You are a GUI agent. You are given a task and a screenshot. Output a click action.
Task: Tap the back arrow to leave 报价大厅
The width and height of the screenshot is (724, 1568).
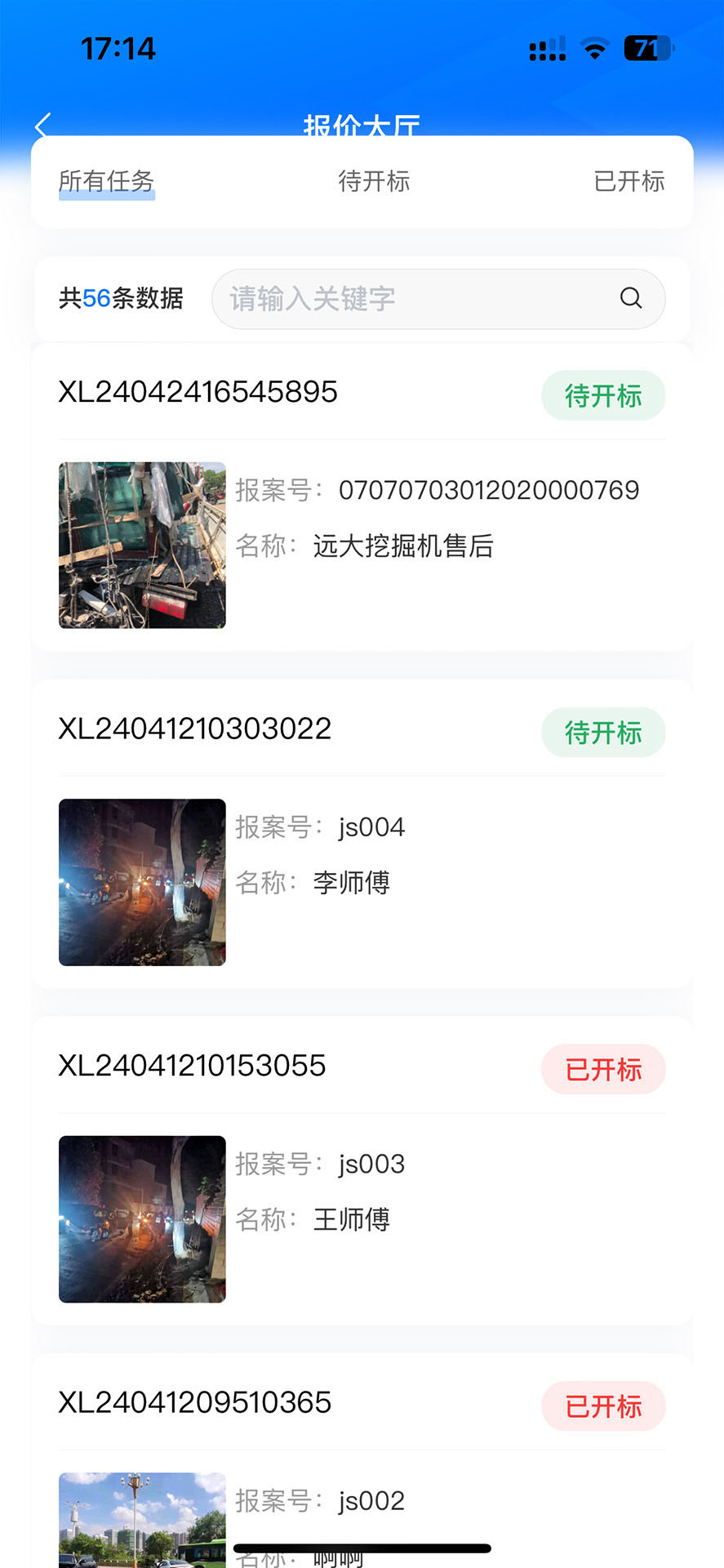(42, 127)
